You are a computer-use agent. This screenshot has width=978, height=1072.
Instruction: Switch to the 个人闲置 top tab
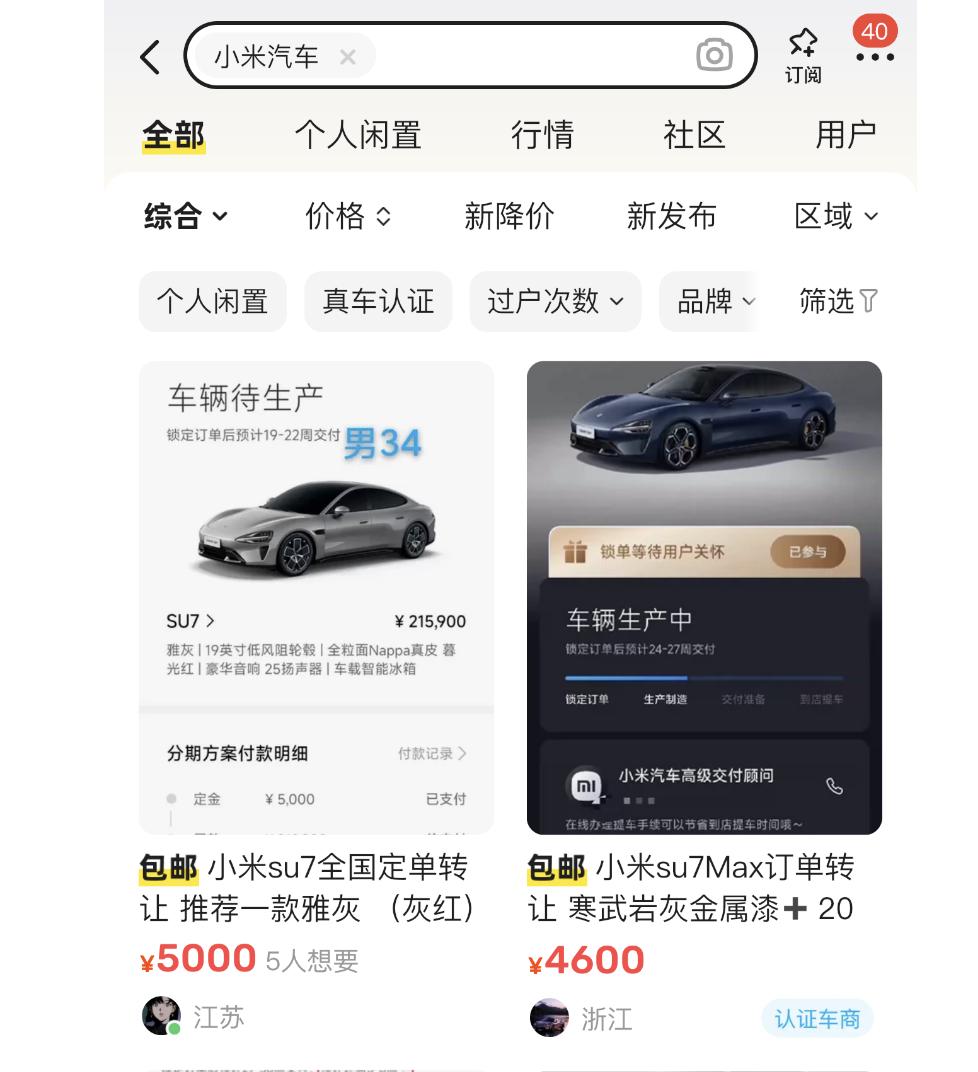[x=358, y=135]
